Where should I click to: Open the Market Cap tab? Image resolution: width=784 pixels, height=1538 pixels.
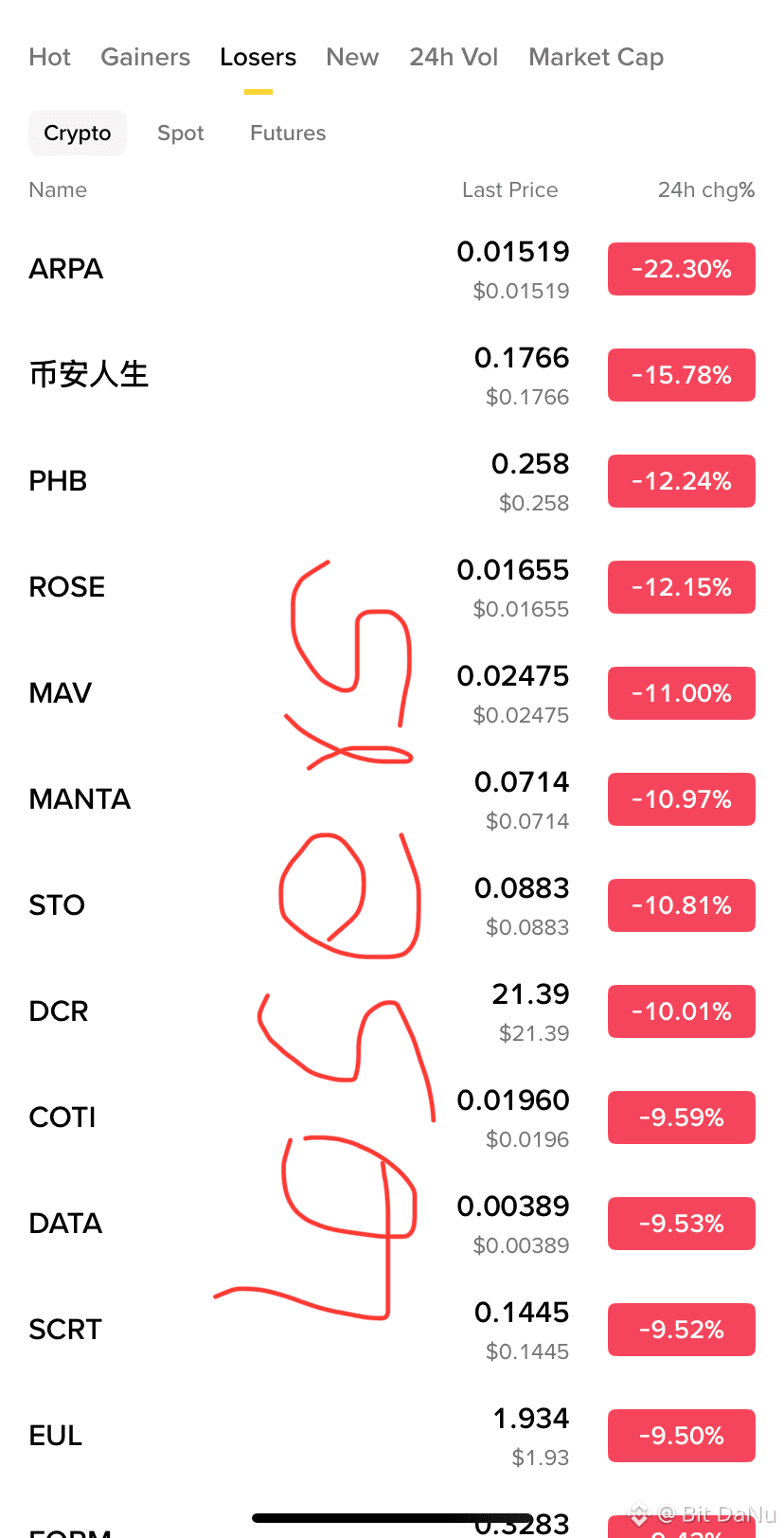(x=596, y=57)
